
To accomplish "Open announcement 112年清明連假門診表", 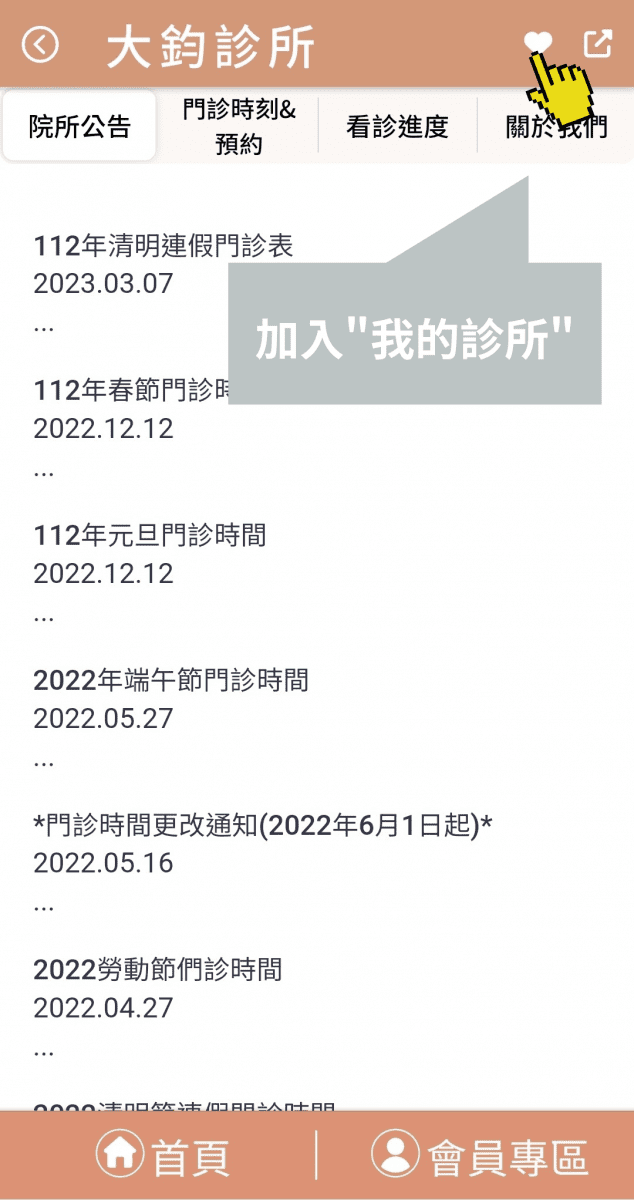I will pos(164,246).
